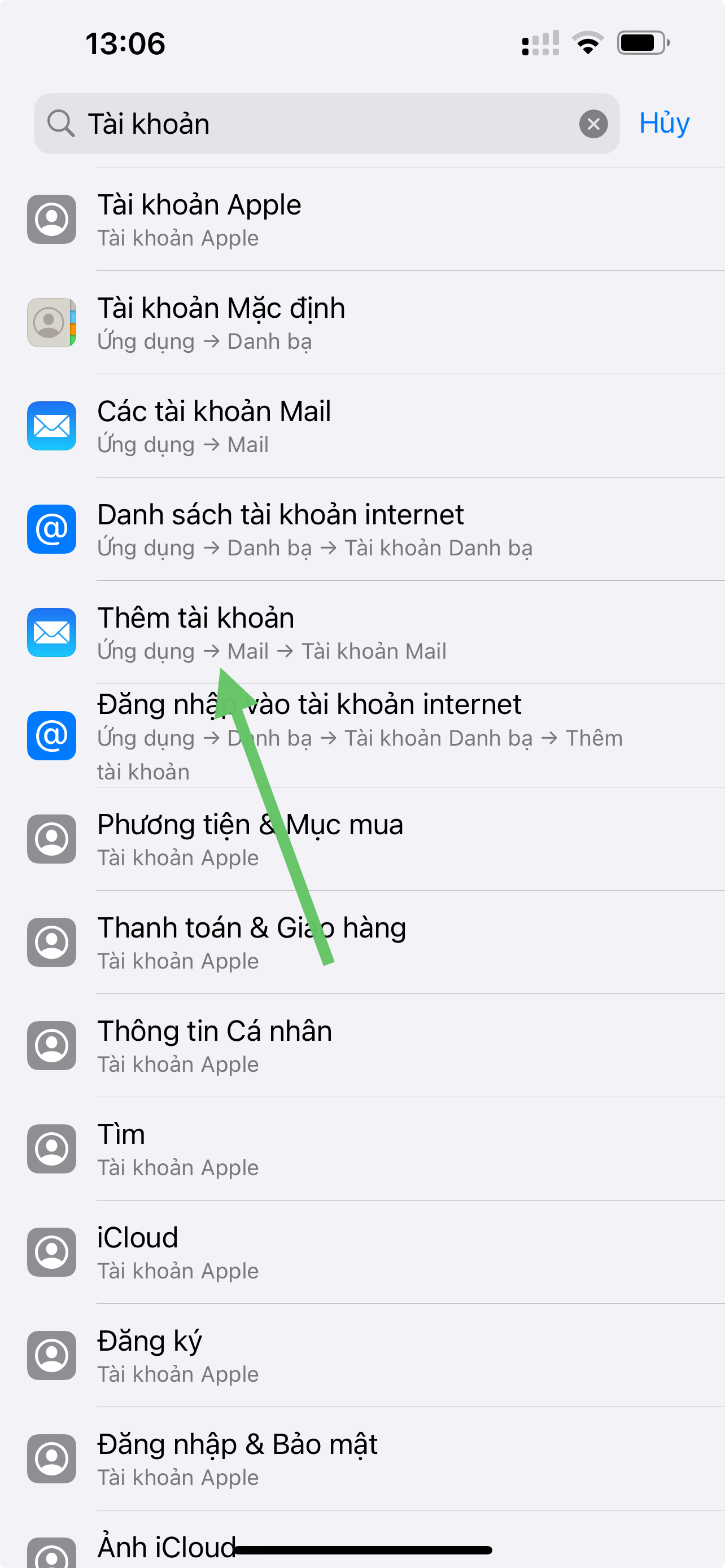Tap the search field containing Tài khoản
Screen dimensions: 725x1568
tap(317, 124)
